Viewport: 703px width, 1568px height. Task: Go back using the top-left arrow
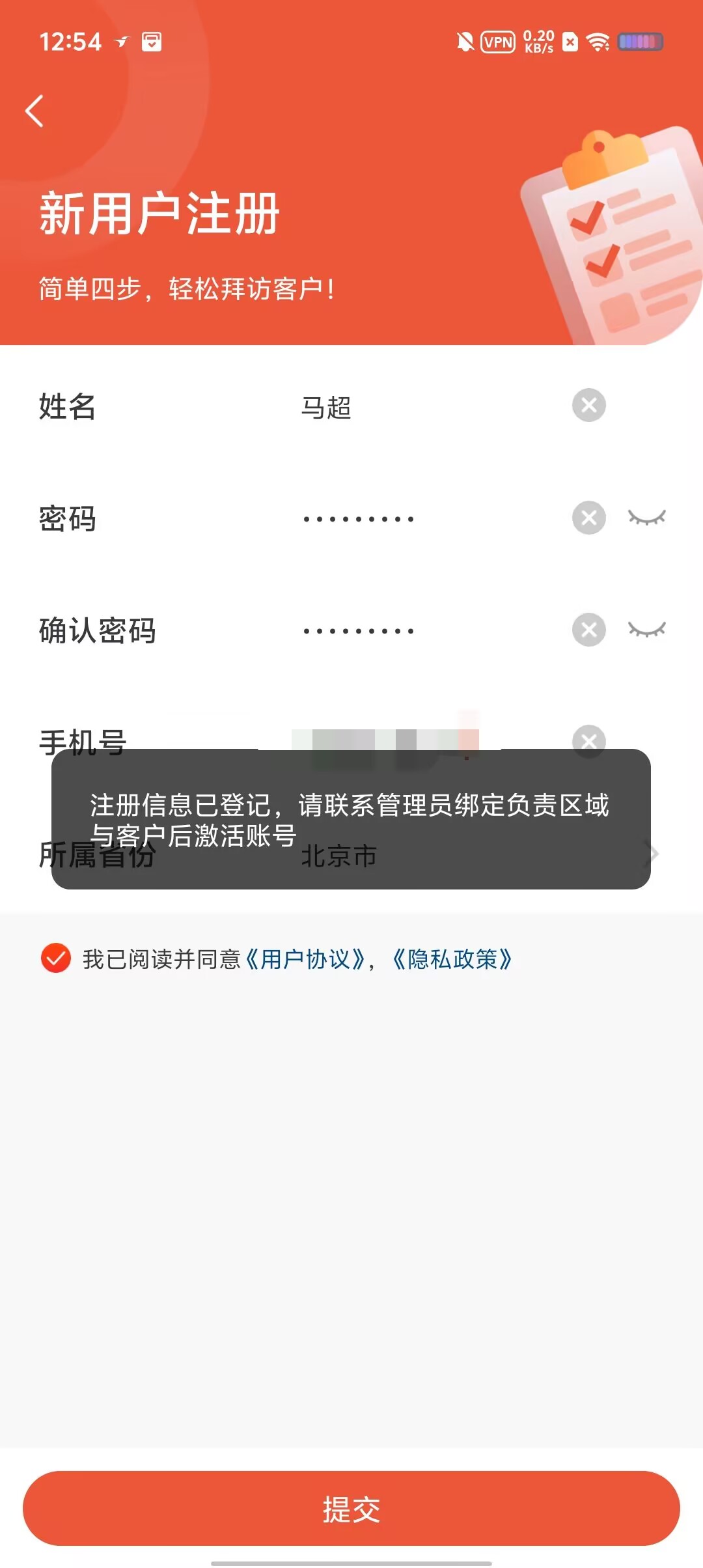34,111
